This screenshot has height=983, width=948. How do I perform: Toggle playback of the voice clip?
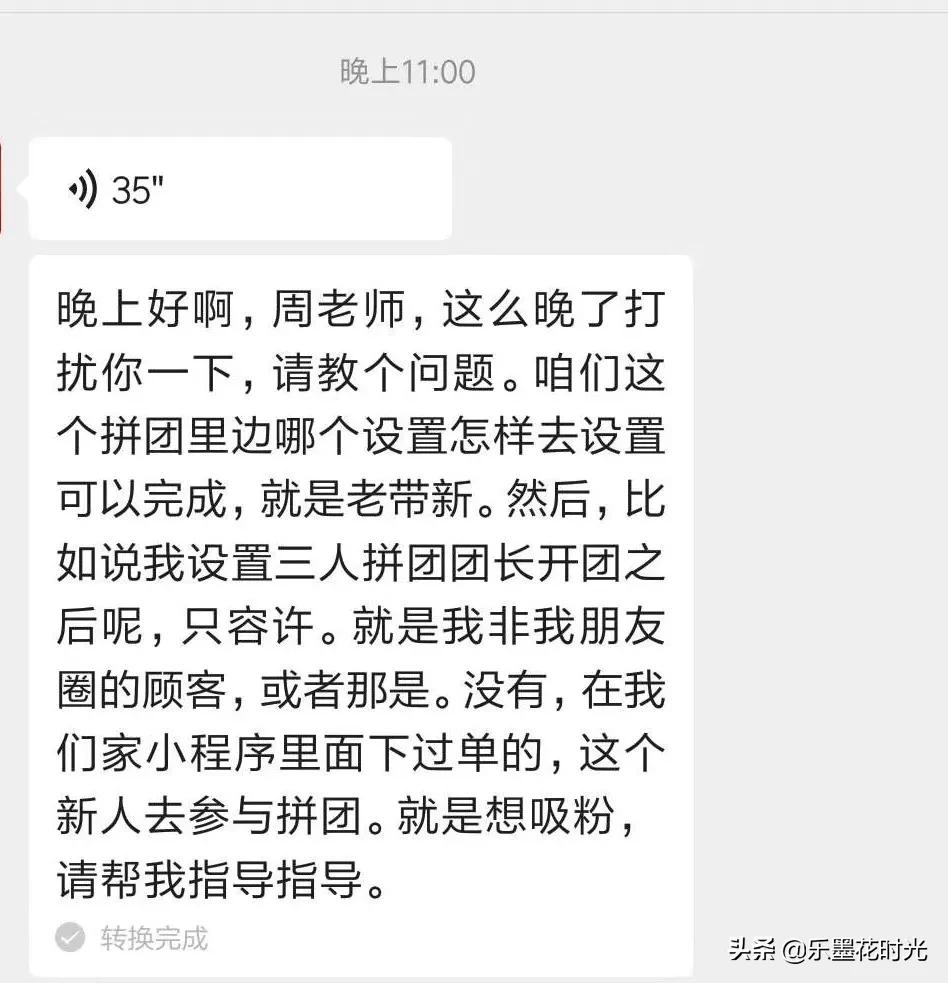pos(240,186)
